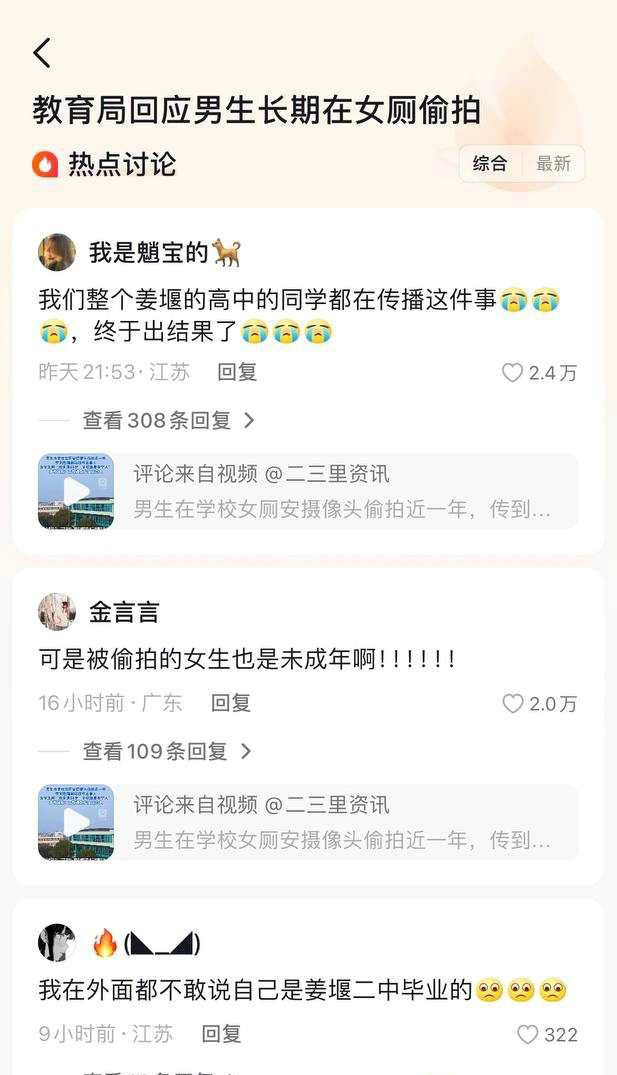The image size is (617, 1075).
Task: Reply to 金言言's comment
Action: pyautogui.click(x=230, y=703)
